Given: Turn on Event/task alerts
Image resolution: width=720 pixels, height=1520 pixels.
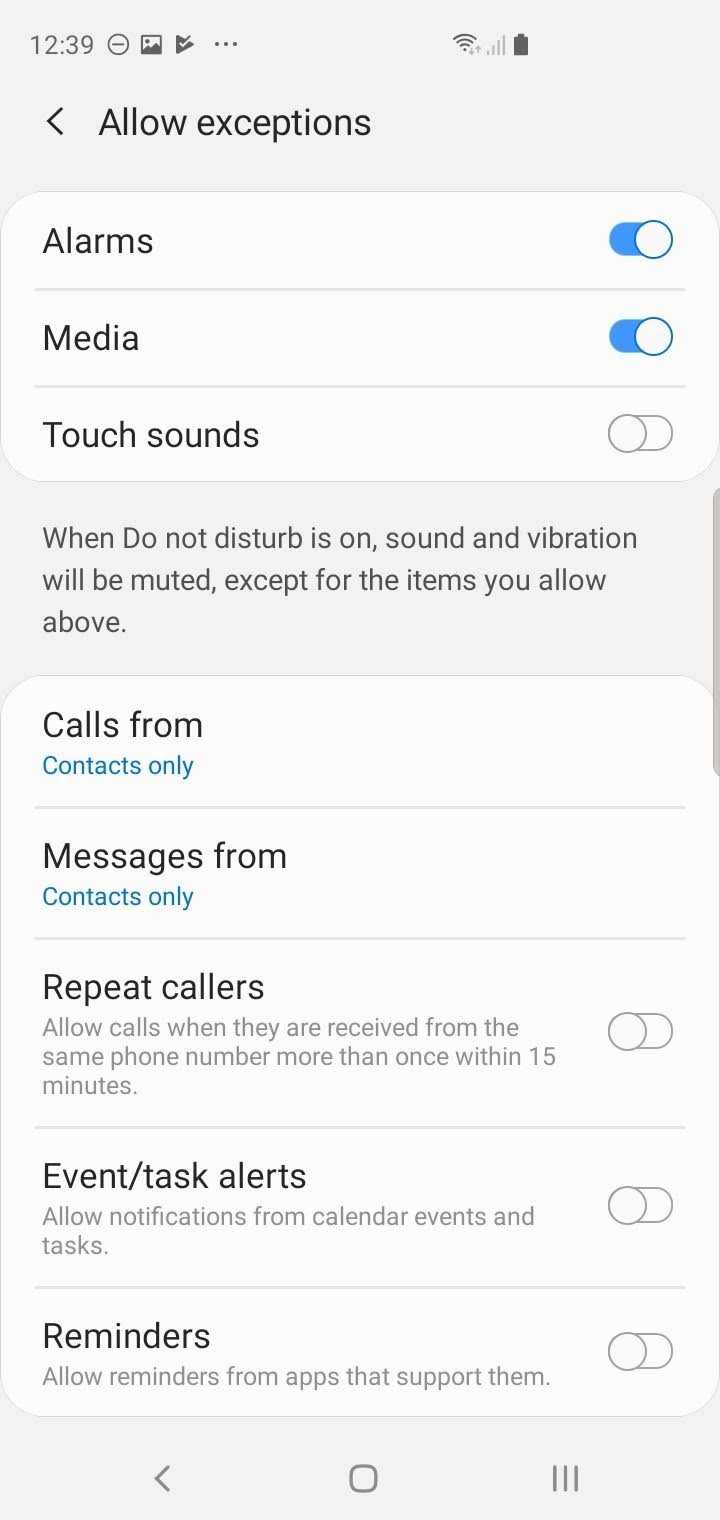Looking at the screenshot, I should pos(640,1205).
